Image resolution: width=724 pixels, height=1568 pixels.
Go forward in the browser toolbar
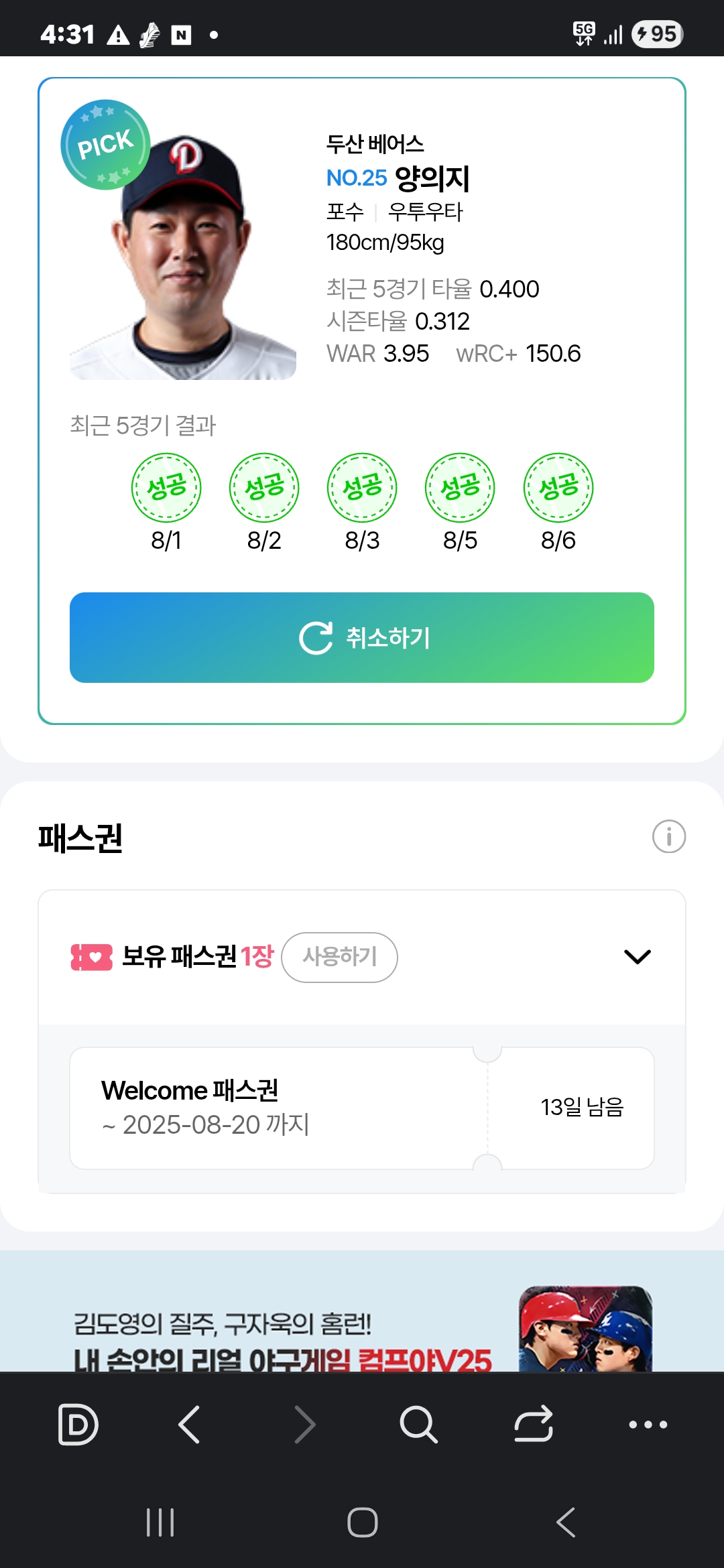pyautogui.click(x=305, y=1424)
